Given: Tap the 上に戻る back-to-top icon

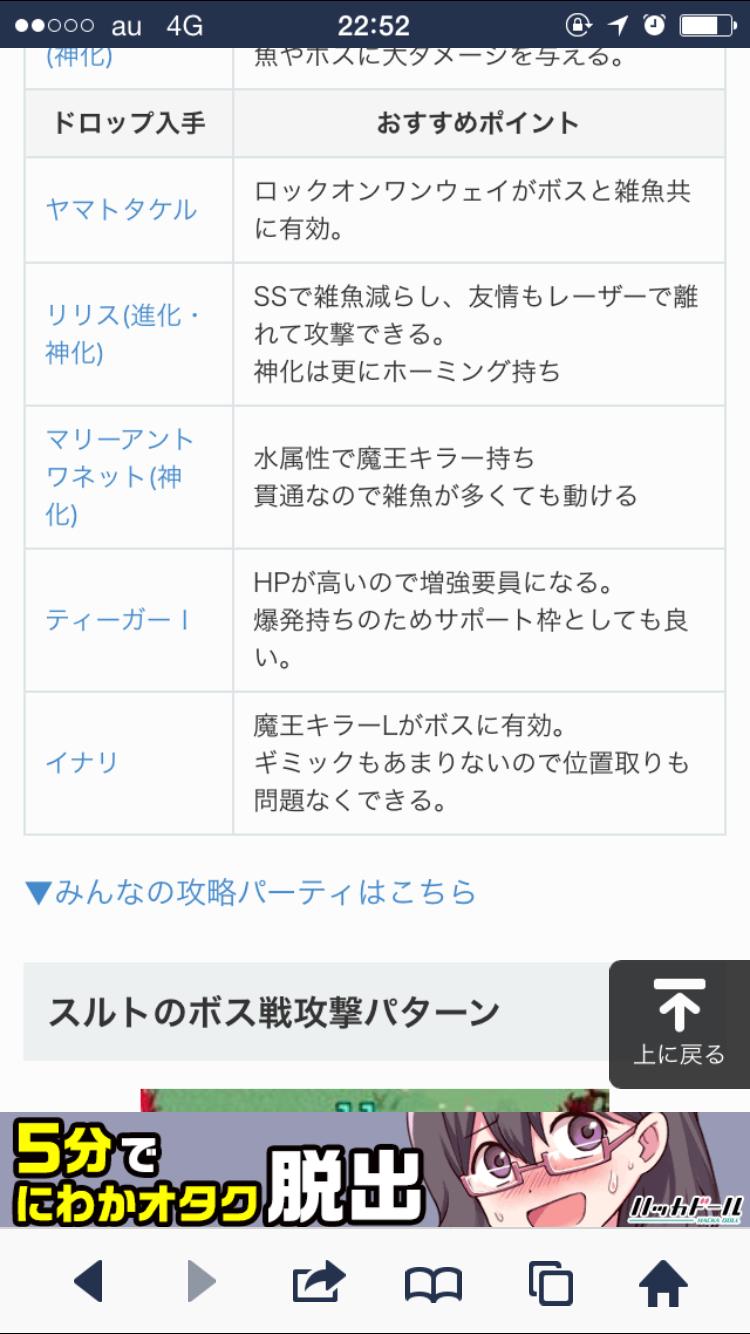Looking at the screenshot, I should (x=678, y=1018).
